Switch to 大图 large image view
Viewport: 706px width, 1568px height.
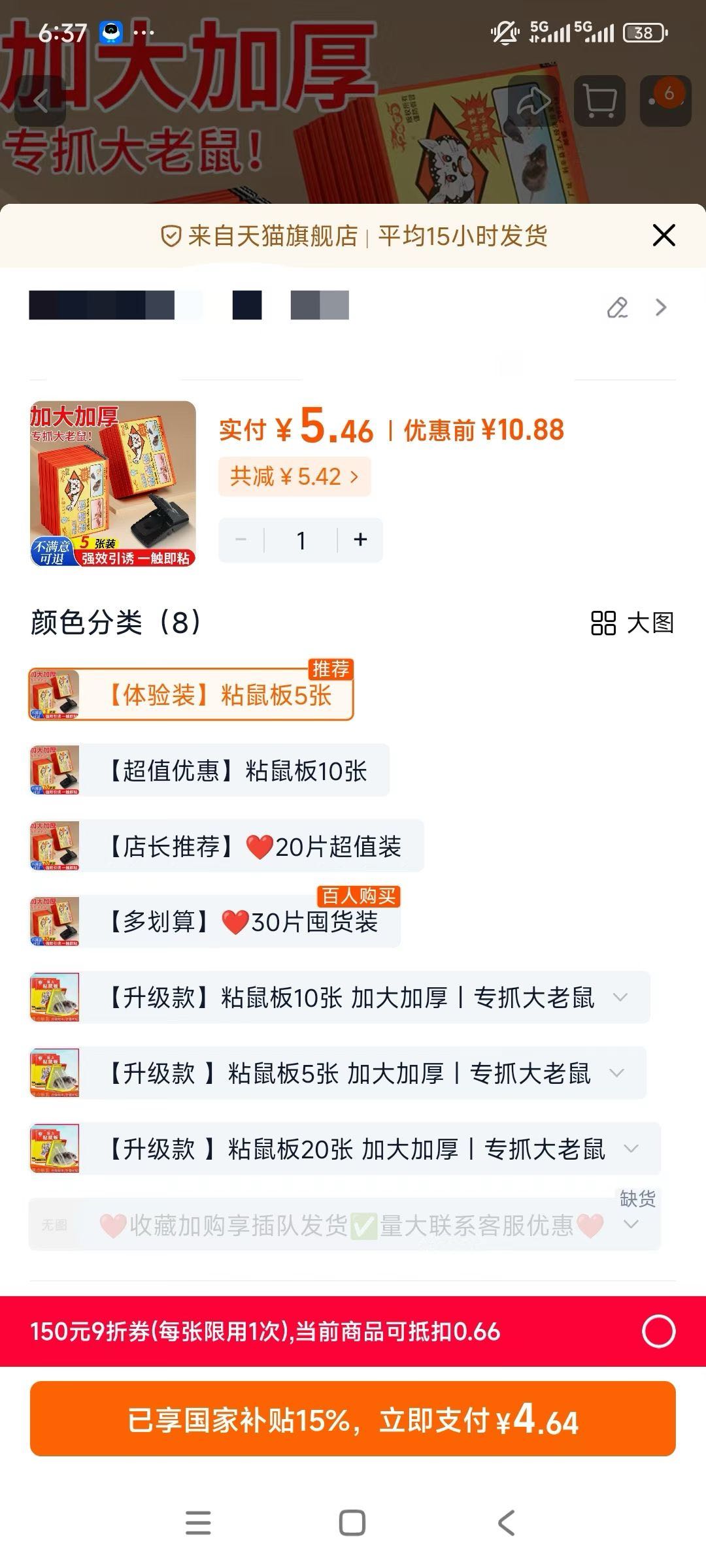[632, 623]
